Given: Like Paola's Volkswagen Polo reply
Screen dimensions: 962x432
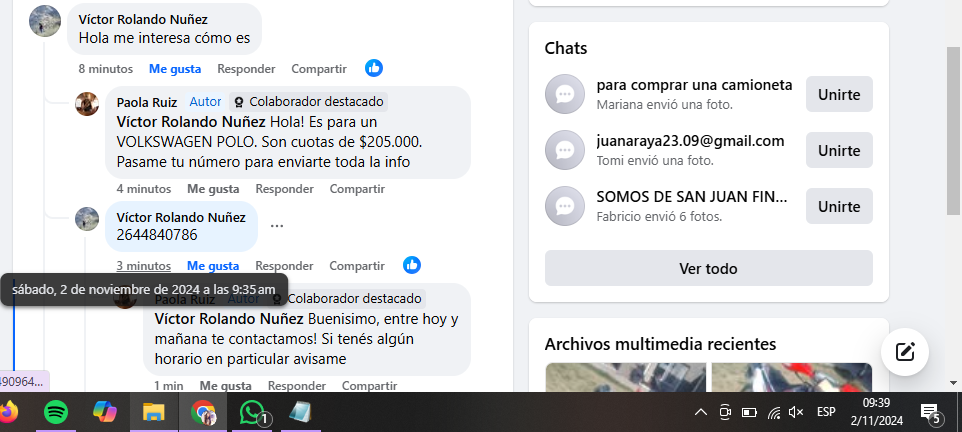Looking at the screenshot, I should [x=213, y=188].
